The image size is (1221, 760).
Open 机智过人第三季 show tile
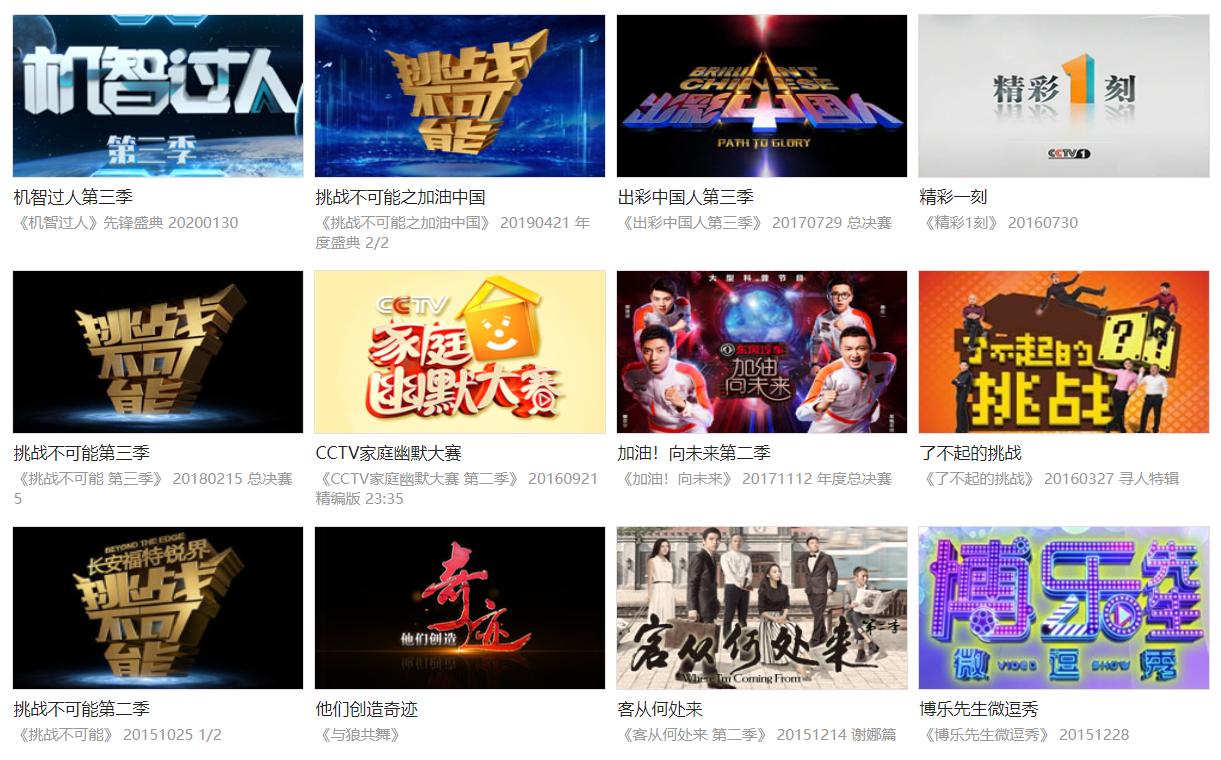point(157,96)
